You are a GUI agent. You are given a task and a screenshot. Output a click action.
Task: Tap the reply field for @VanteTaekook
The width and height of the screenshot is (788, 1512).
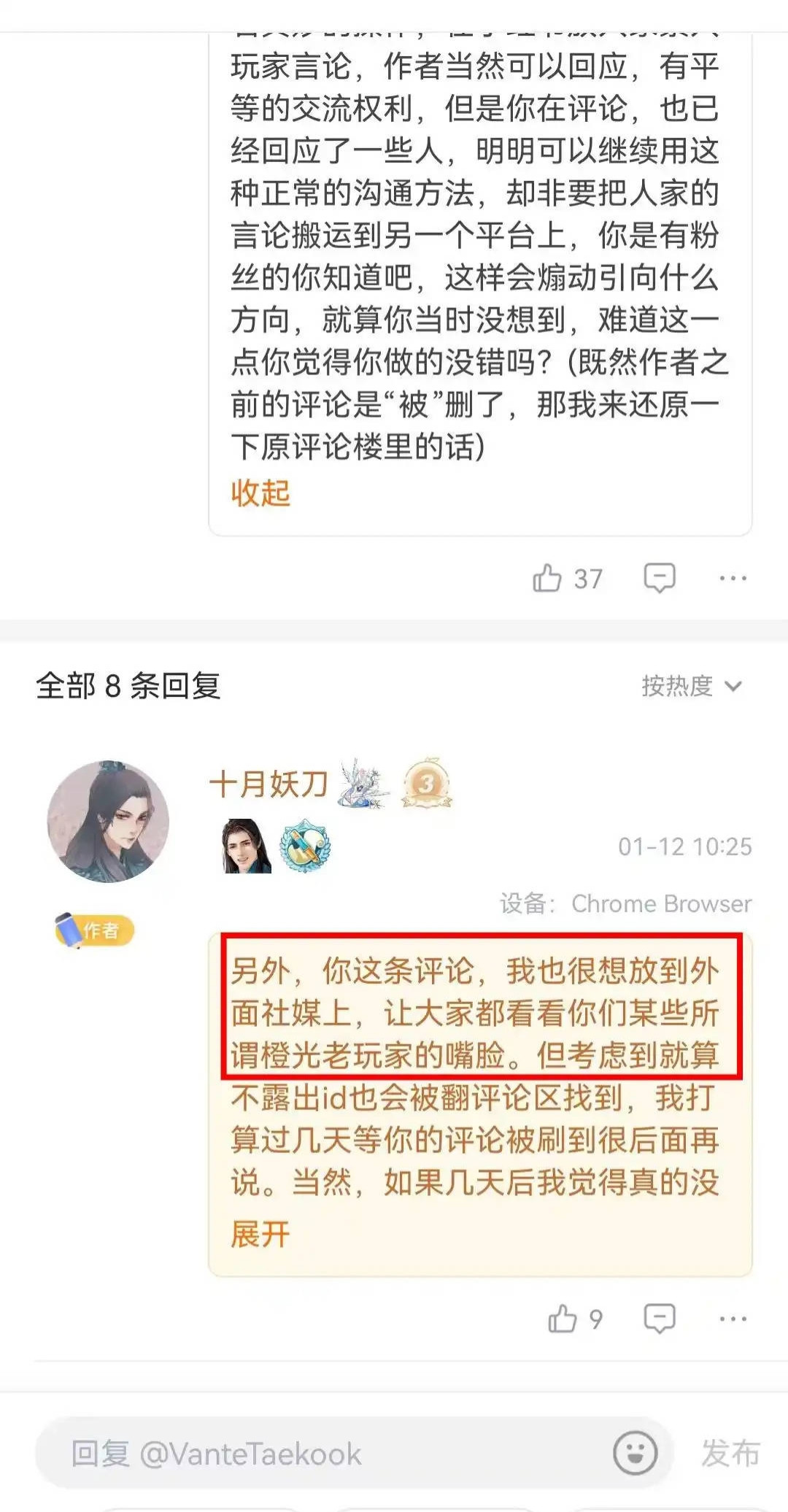pos(321,1454)
